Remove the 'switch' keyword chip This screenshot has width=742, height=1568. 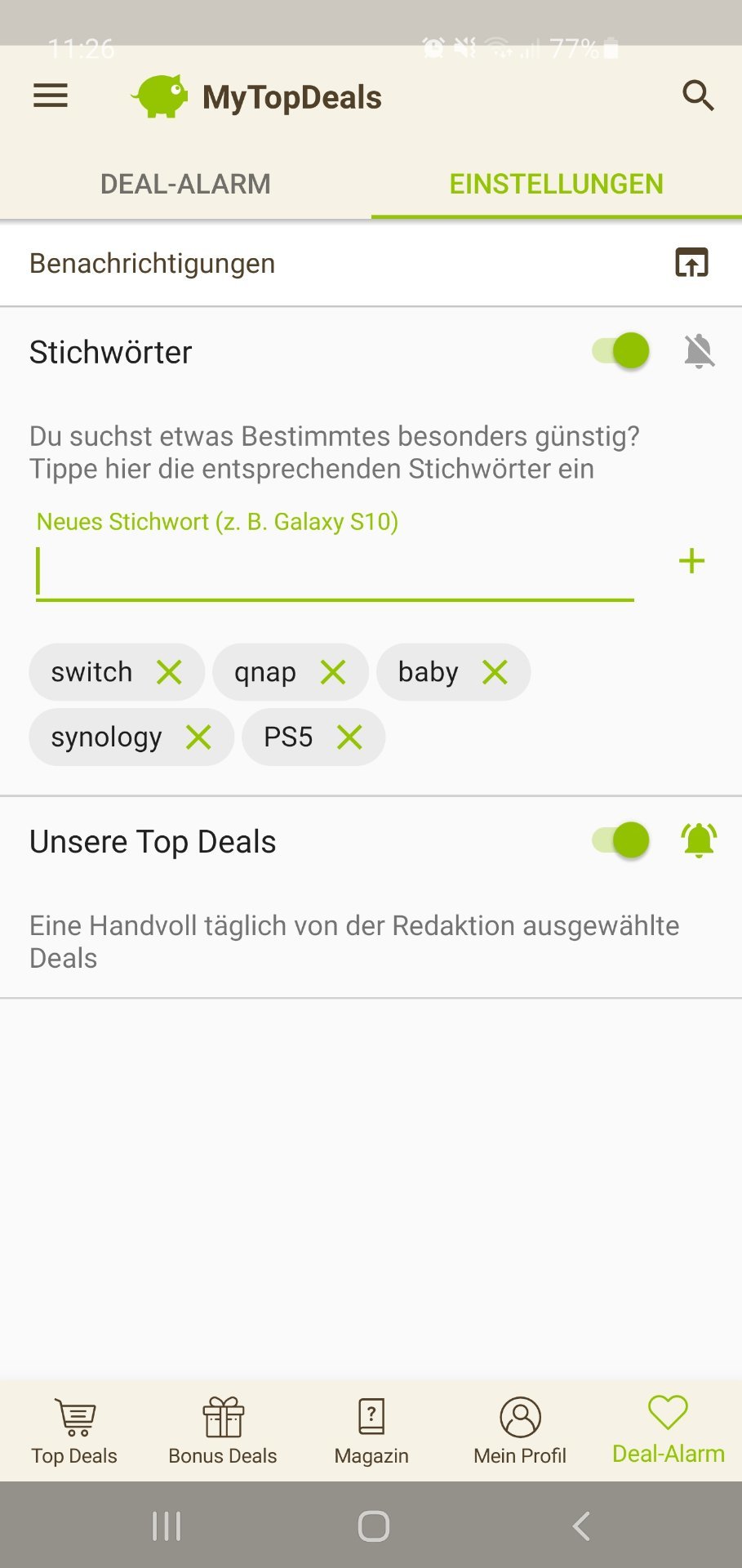point(170,672)
